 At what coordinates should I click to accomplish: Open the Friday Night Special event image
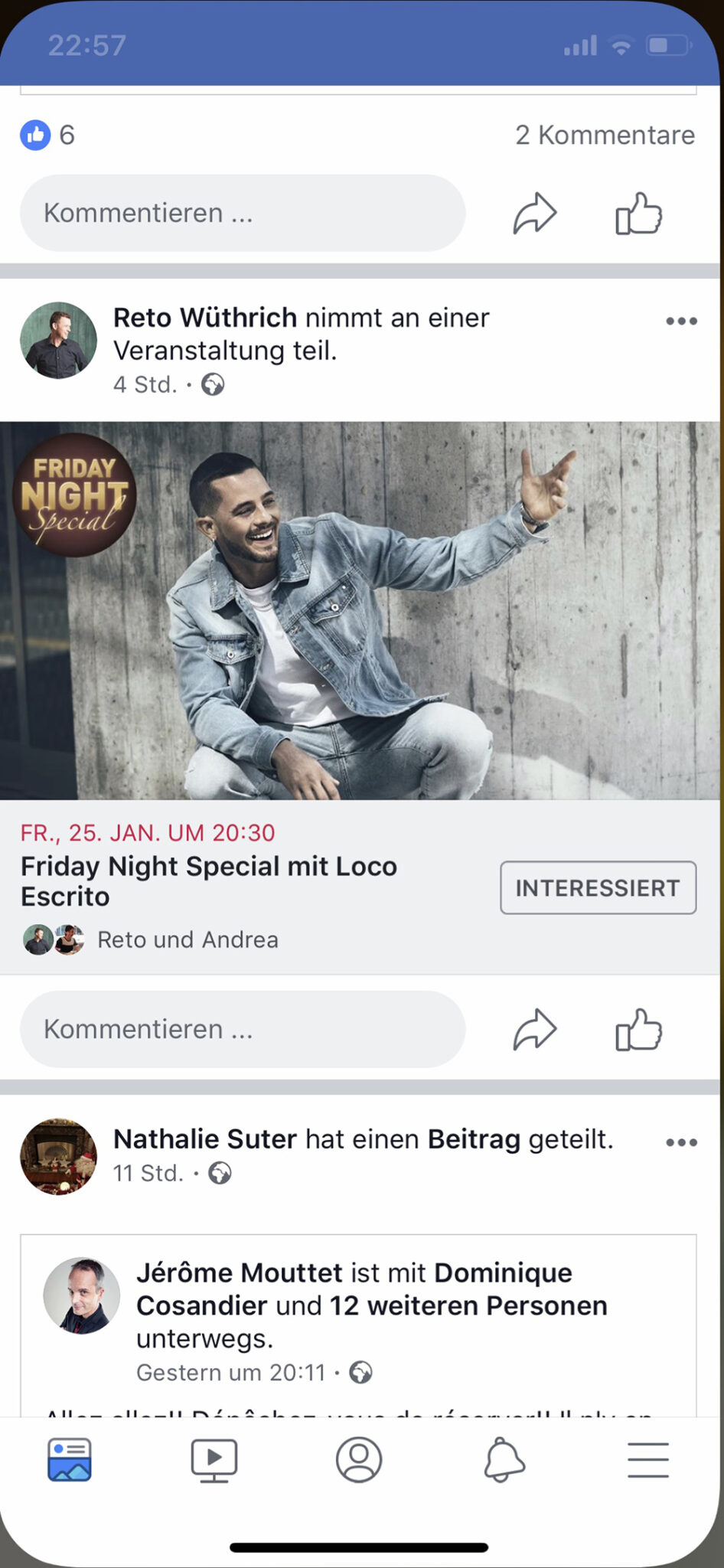click(360, 610)
